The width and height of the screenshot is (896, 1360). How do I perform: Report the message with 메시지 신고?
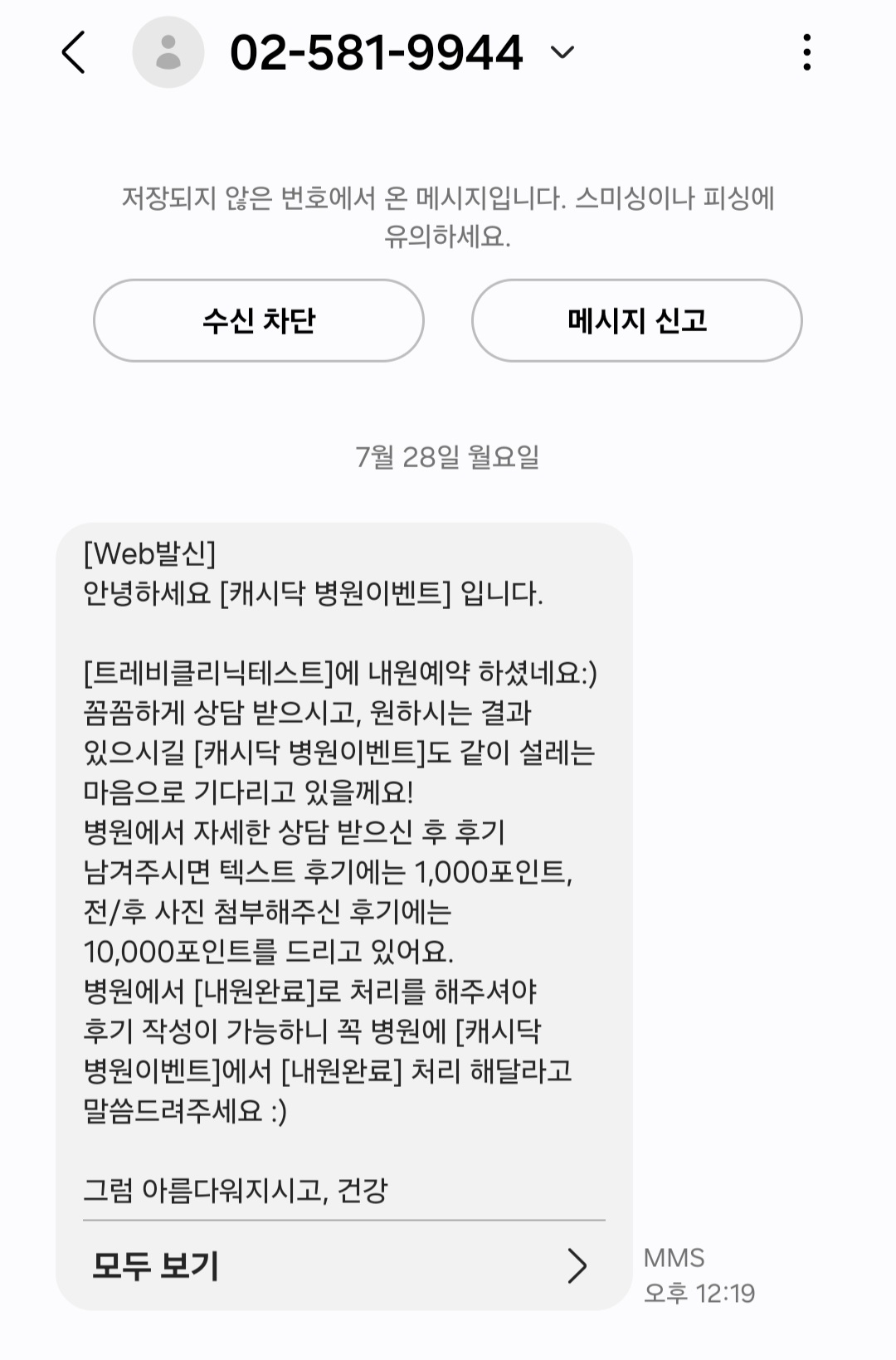[636, 320]
